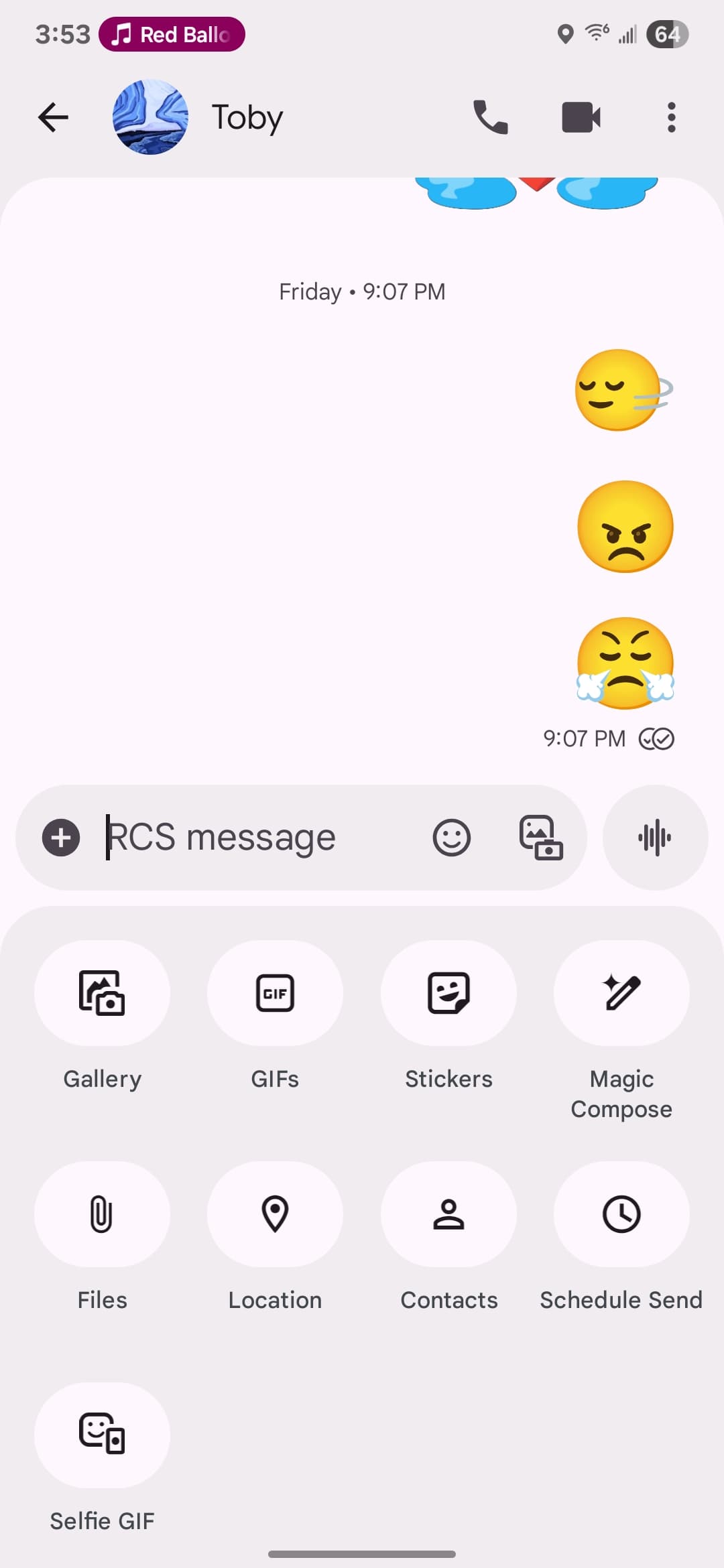Share a contact via Contacts
Viewport: 724px width, 1568px height.
point(448,1214)
